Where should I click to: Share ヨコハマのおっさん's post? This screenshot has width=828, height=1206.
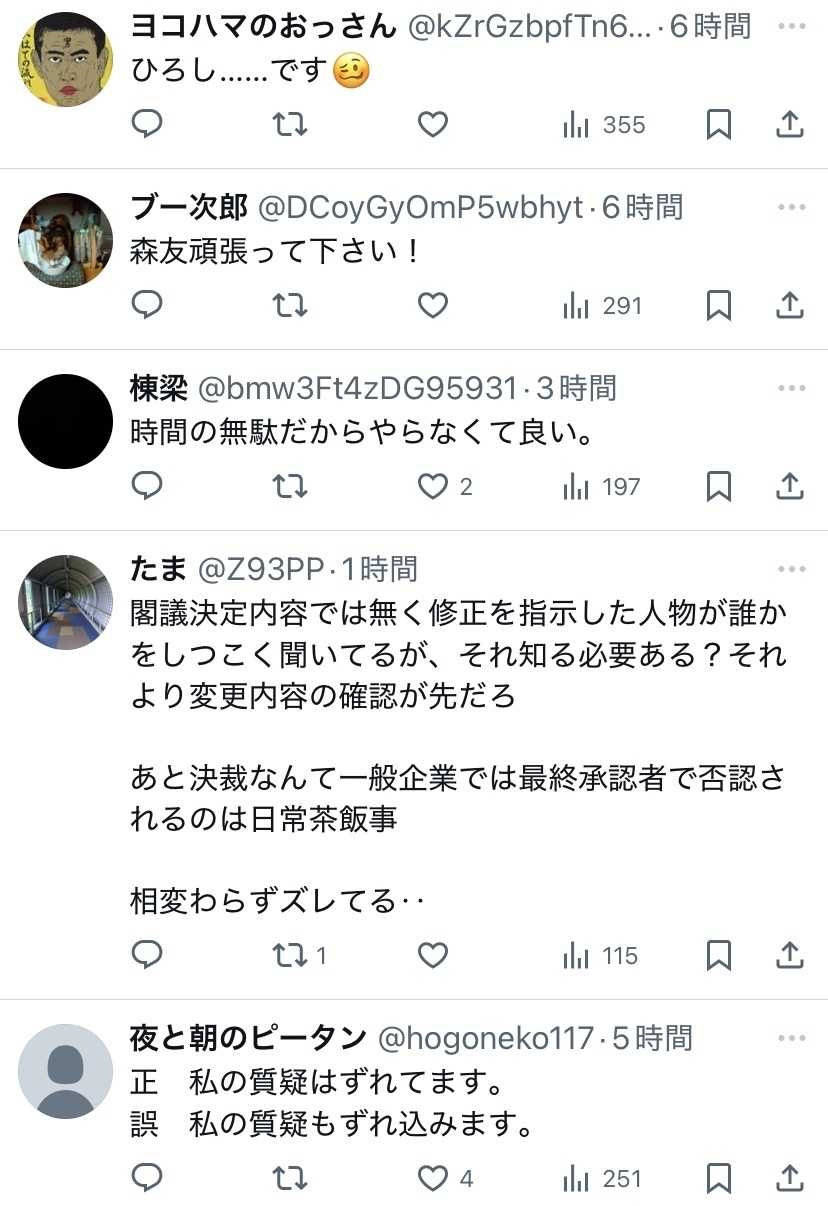(789, 124)
